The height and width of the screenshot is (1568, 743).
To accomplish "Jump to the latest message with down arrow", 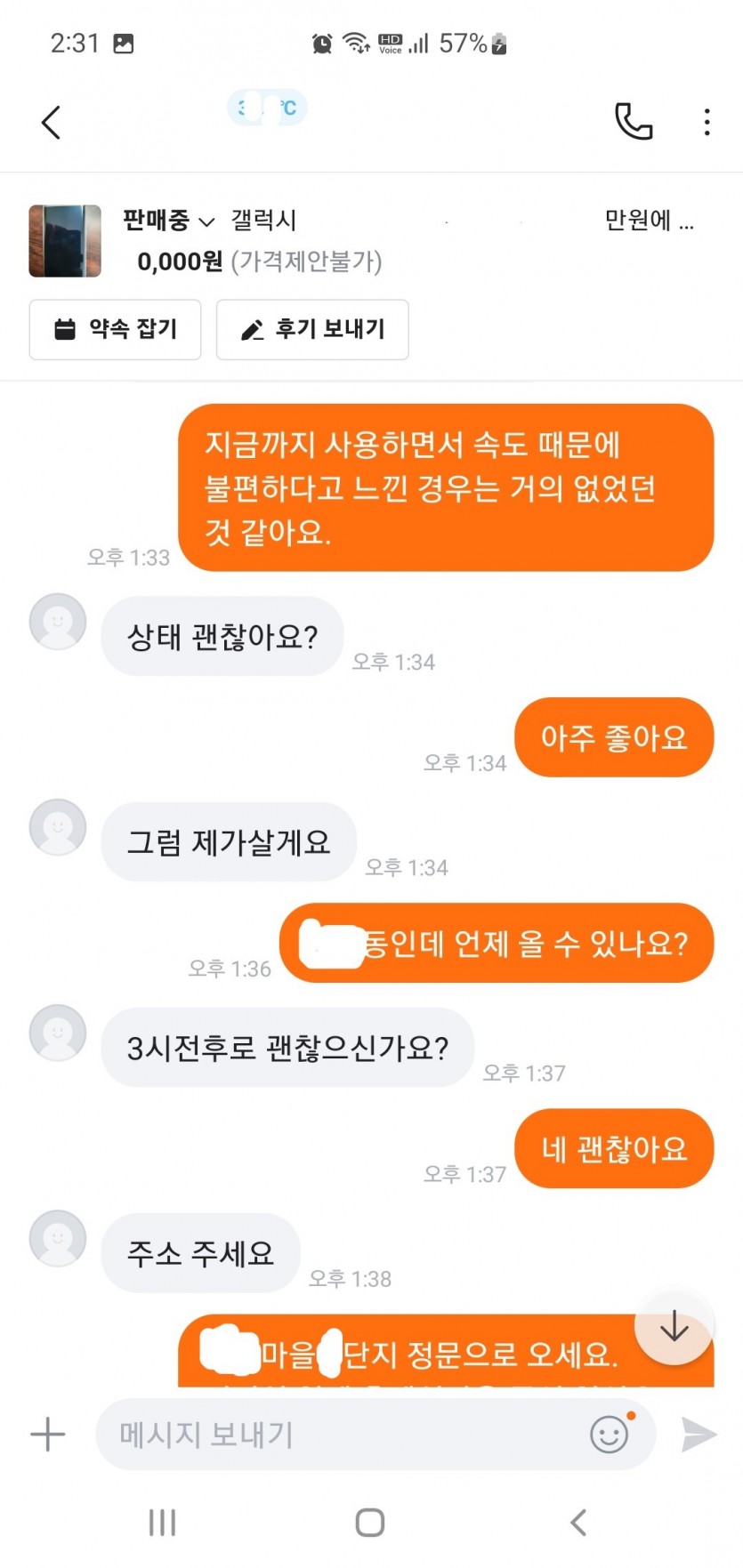I will 674,1326.
